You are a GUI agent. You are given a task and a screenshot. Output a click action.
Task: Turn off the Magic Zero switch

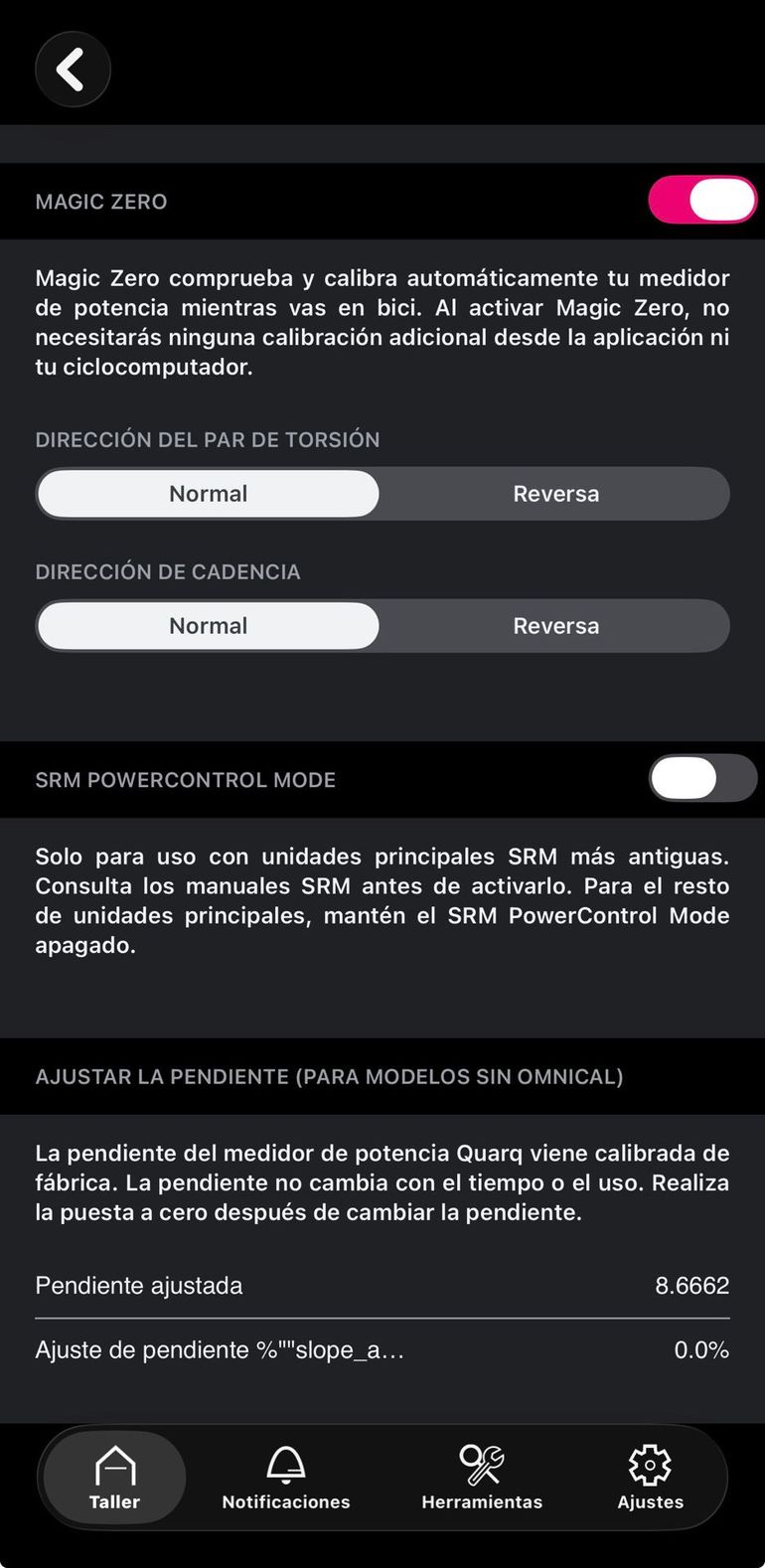pos(702,201)
